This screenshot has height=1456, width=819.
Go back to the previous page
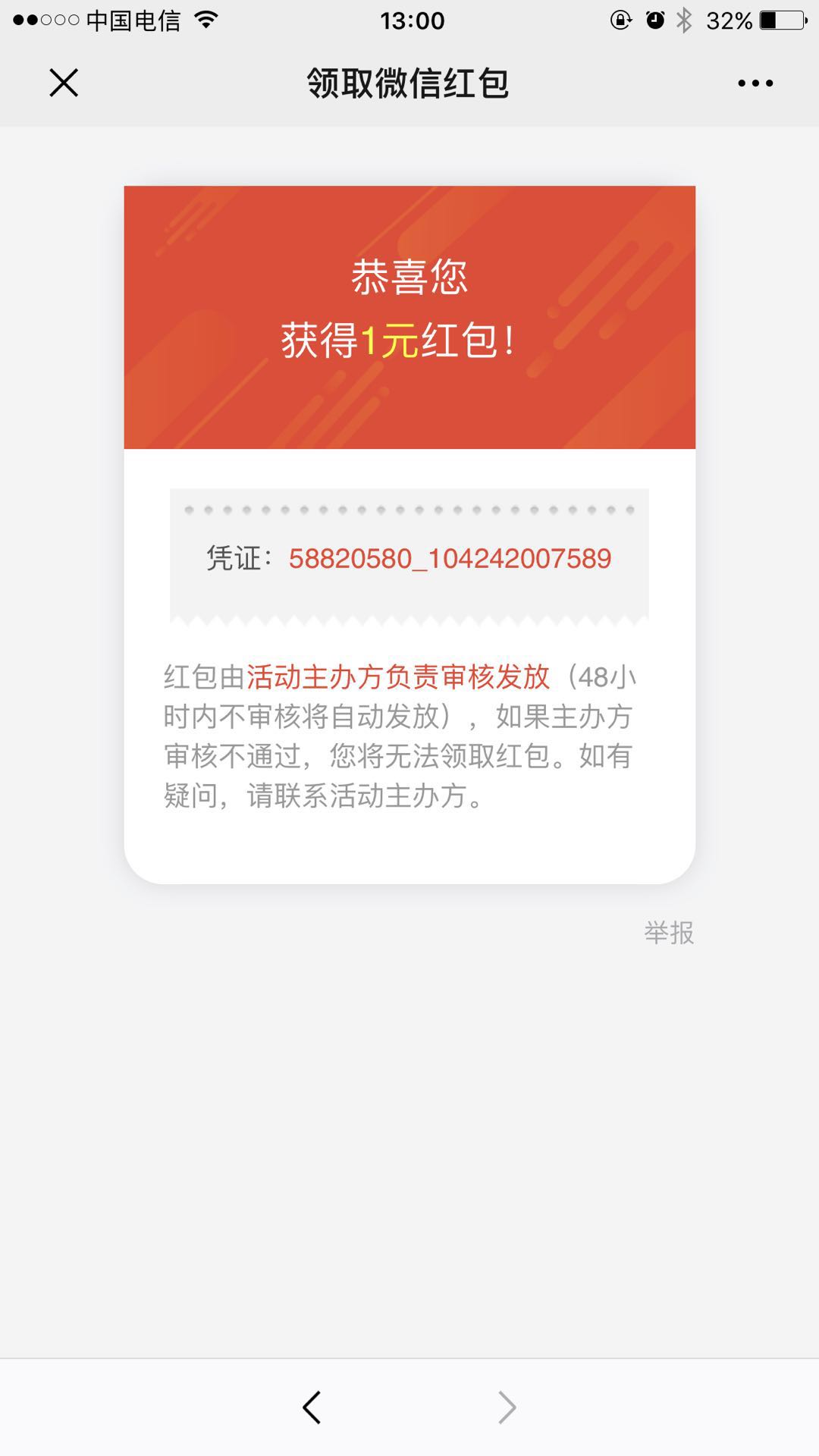(312, 1407)
